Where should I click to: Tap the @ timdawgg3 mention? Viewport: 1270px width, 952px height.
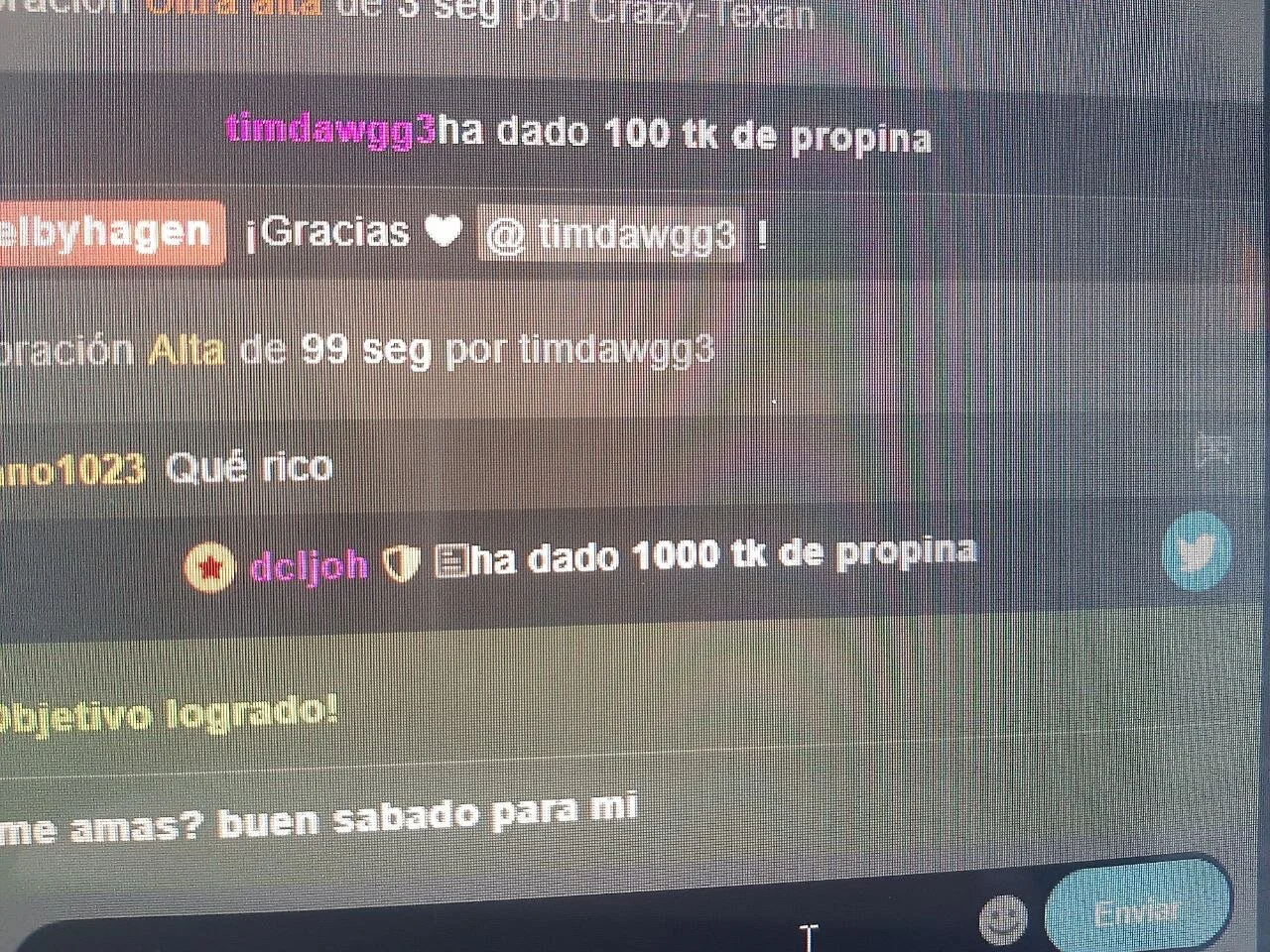[611, 235]
